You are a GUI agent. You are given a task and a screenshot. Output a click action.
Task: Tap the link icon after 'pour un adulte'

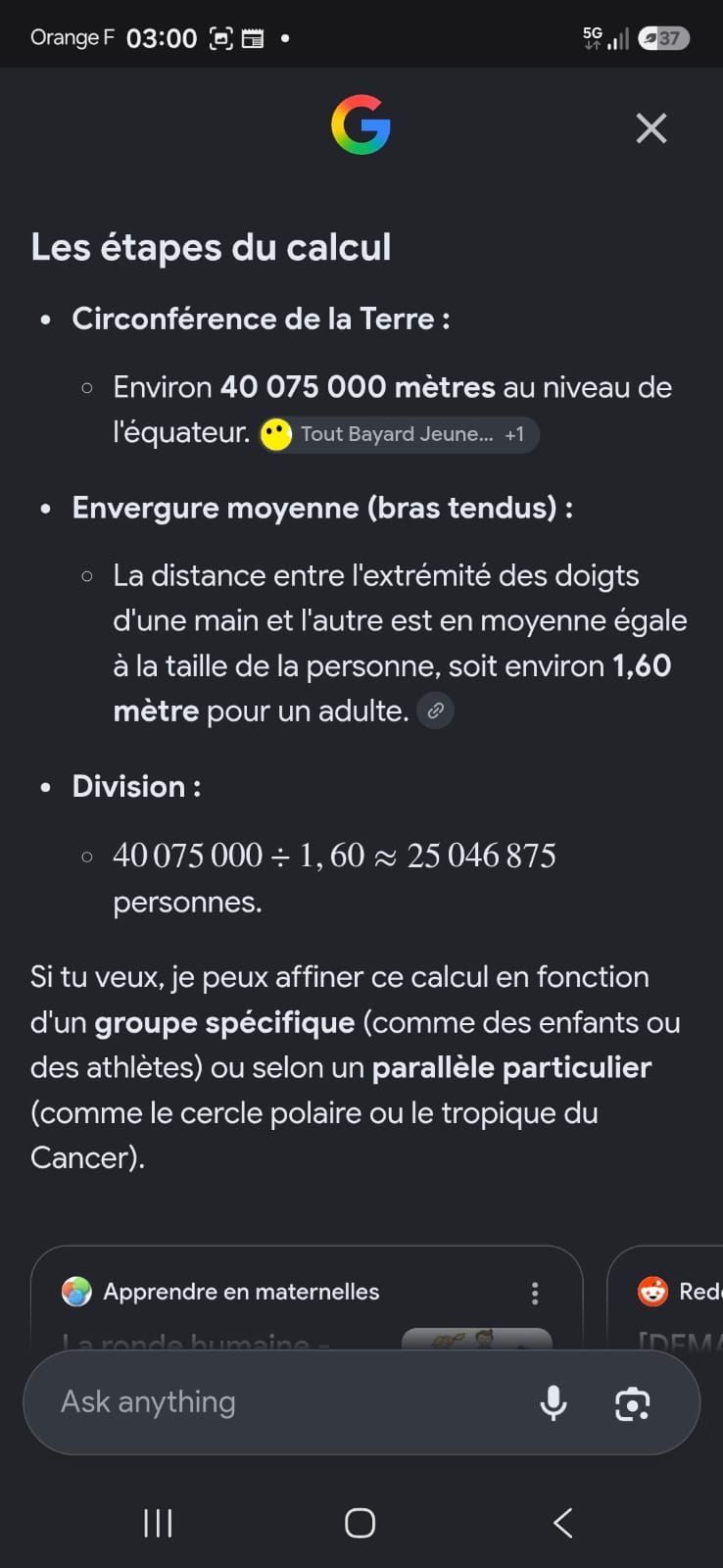coord(436,710)
